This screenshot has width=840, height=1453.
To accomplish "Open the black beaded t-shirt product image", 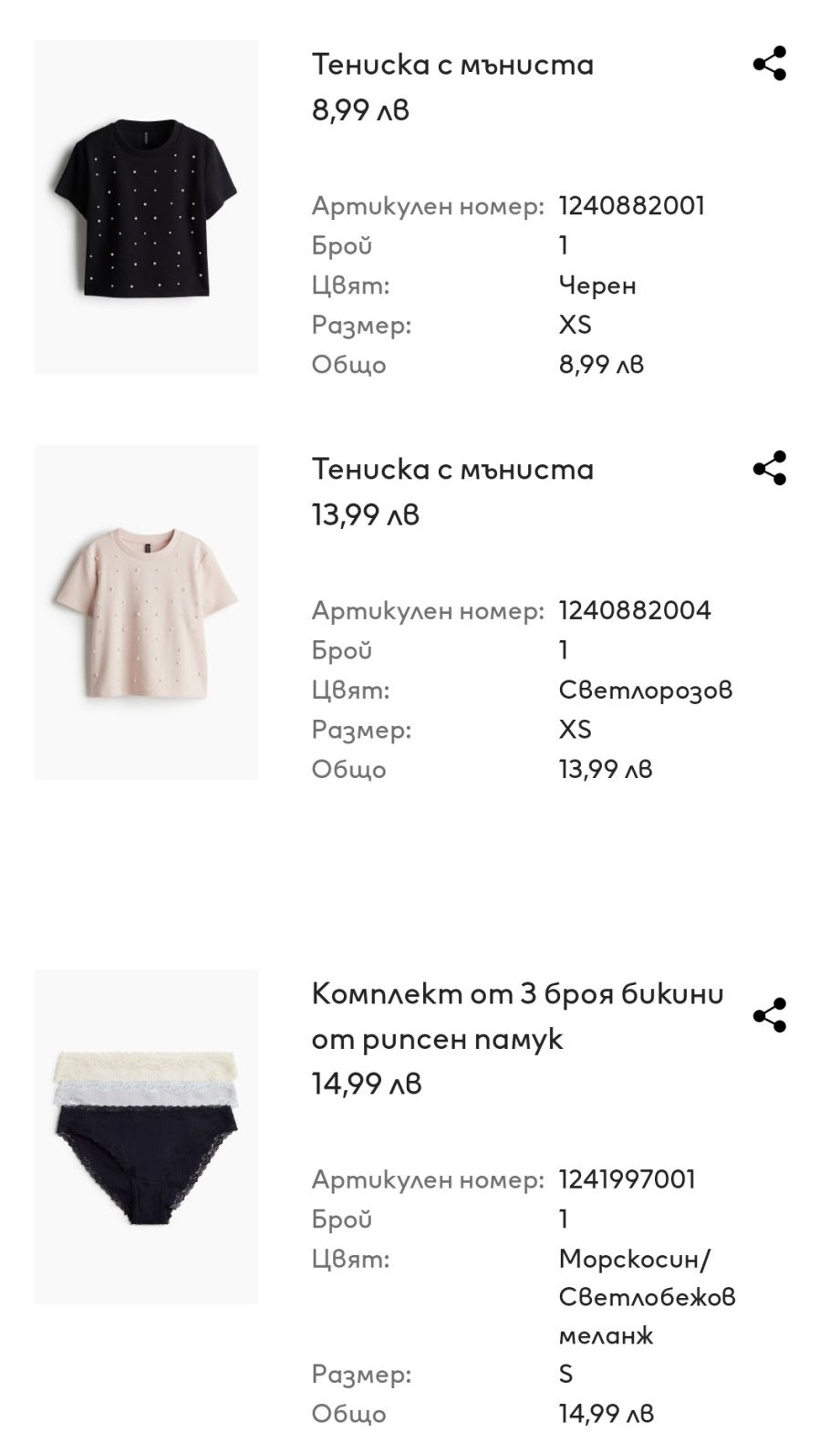I will click(x=147, y=208).
